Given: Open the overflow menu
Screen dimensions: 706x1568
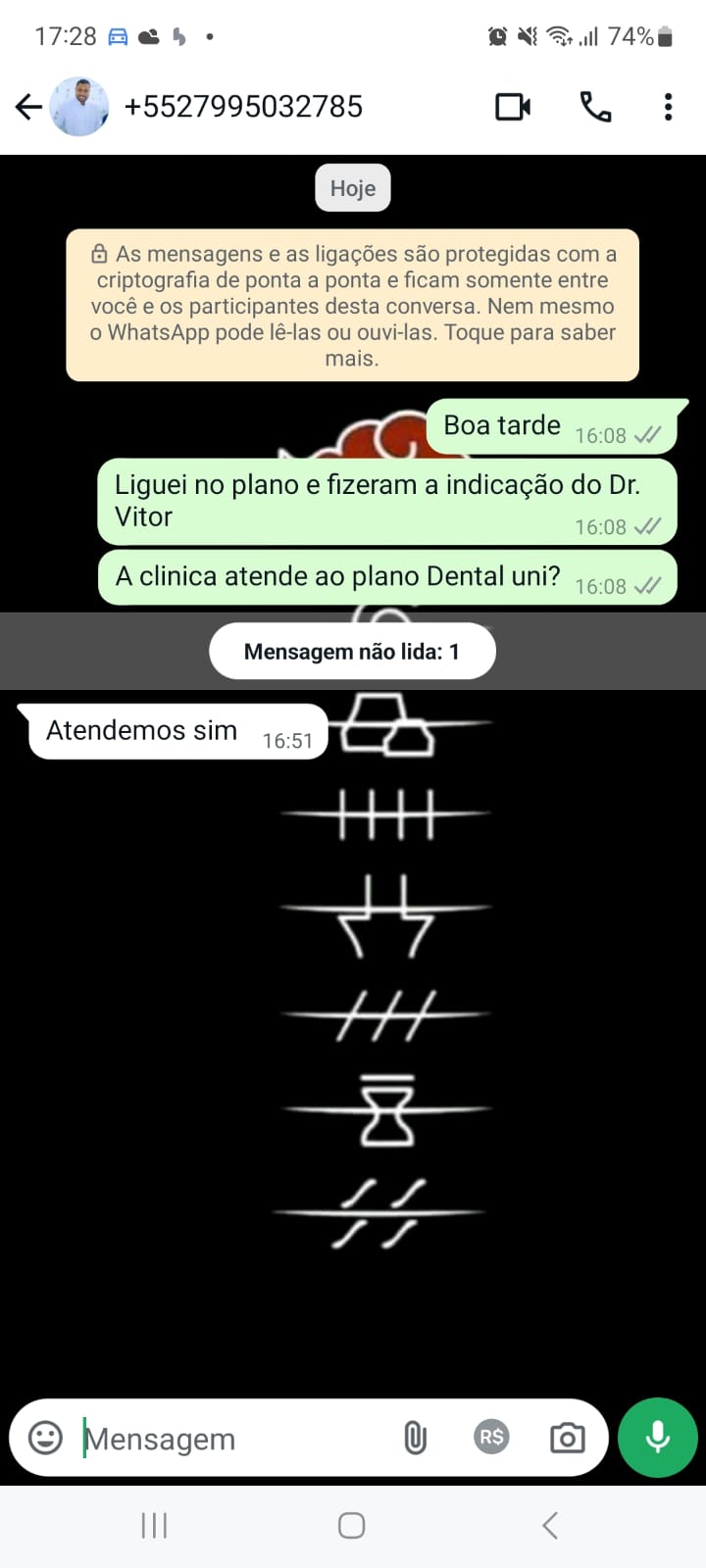Looking at the screenshot, I should pyautogui.click(x=668, y=107).
